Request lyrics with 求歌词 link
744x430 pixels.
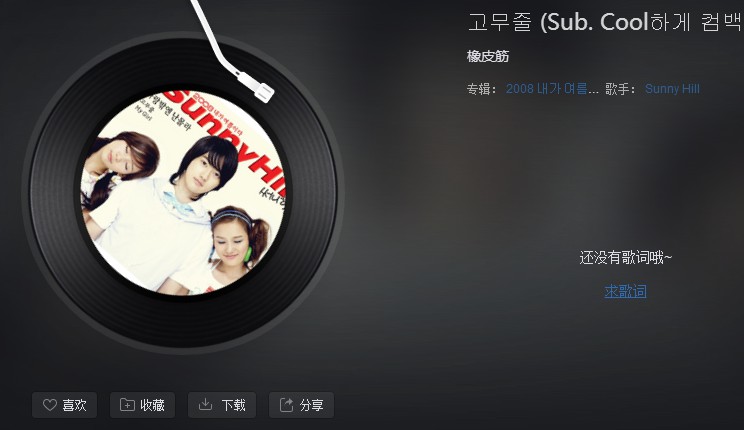point(625,291)
